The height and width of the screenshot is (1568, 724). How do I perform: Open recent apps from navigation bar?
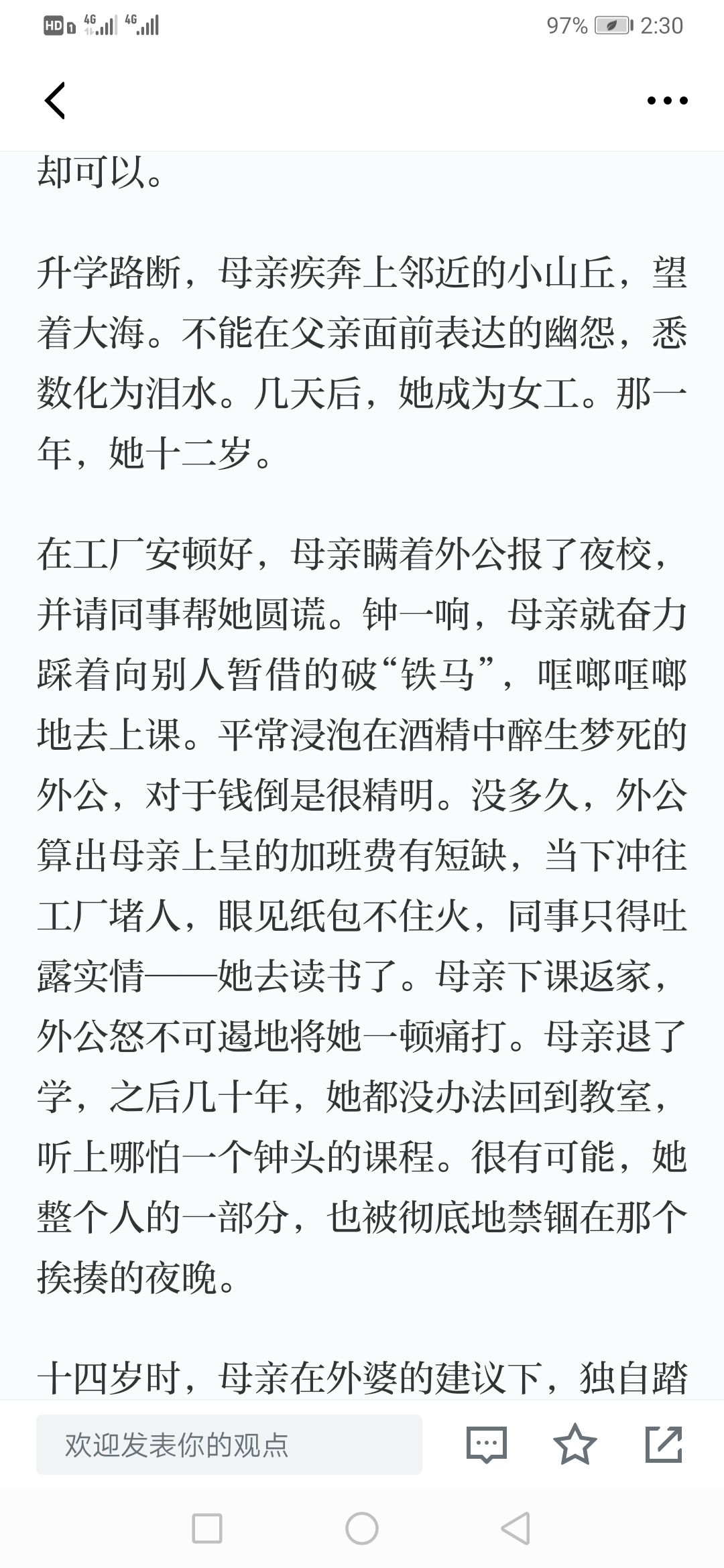(x=207, y=1528)
